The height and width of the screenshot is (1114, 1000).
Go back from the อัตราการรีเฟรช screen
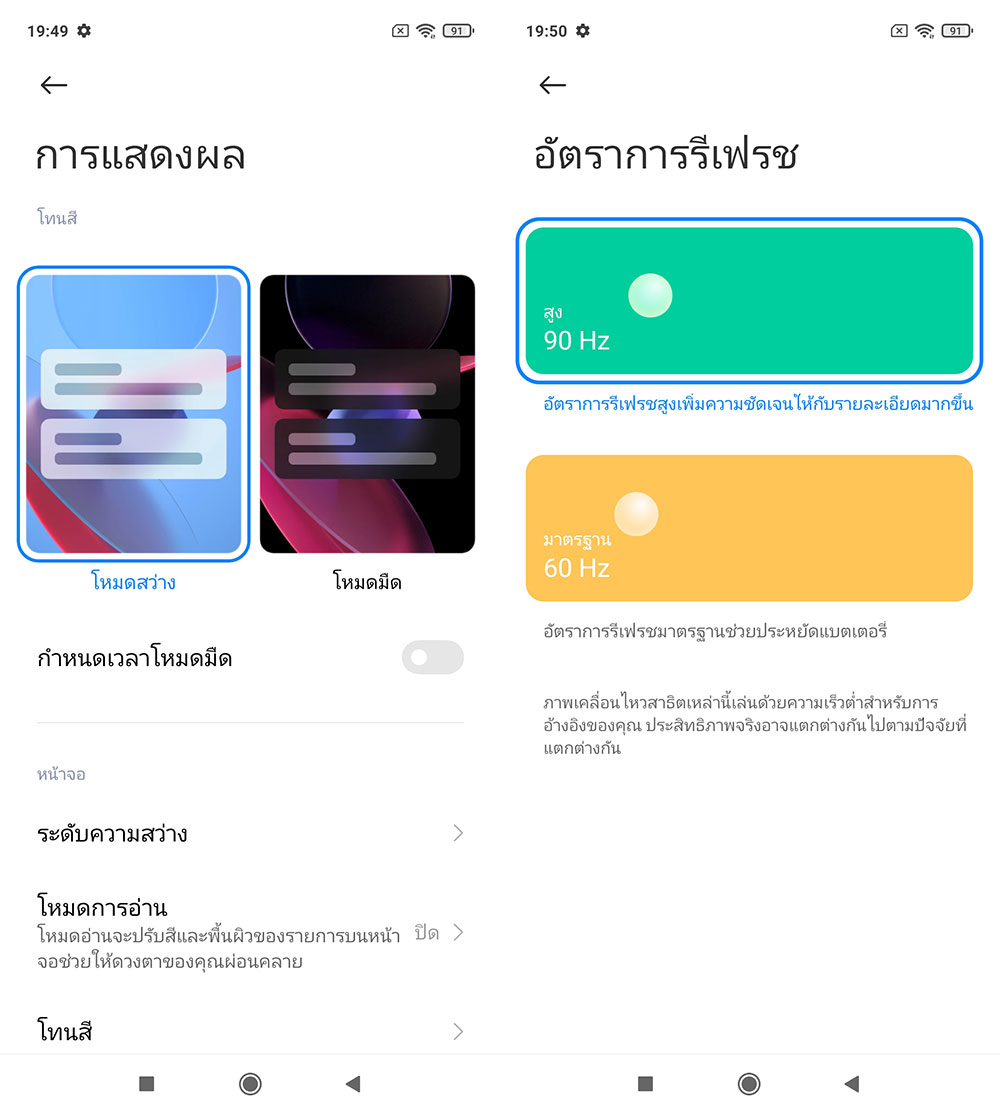click(x=552, y=86)
